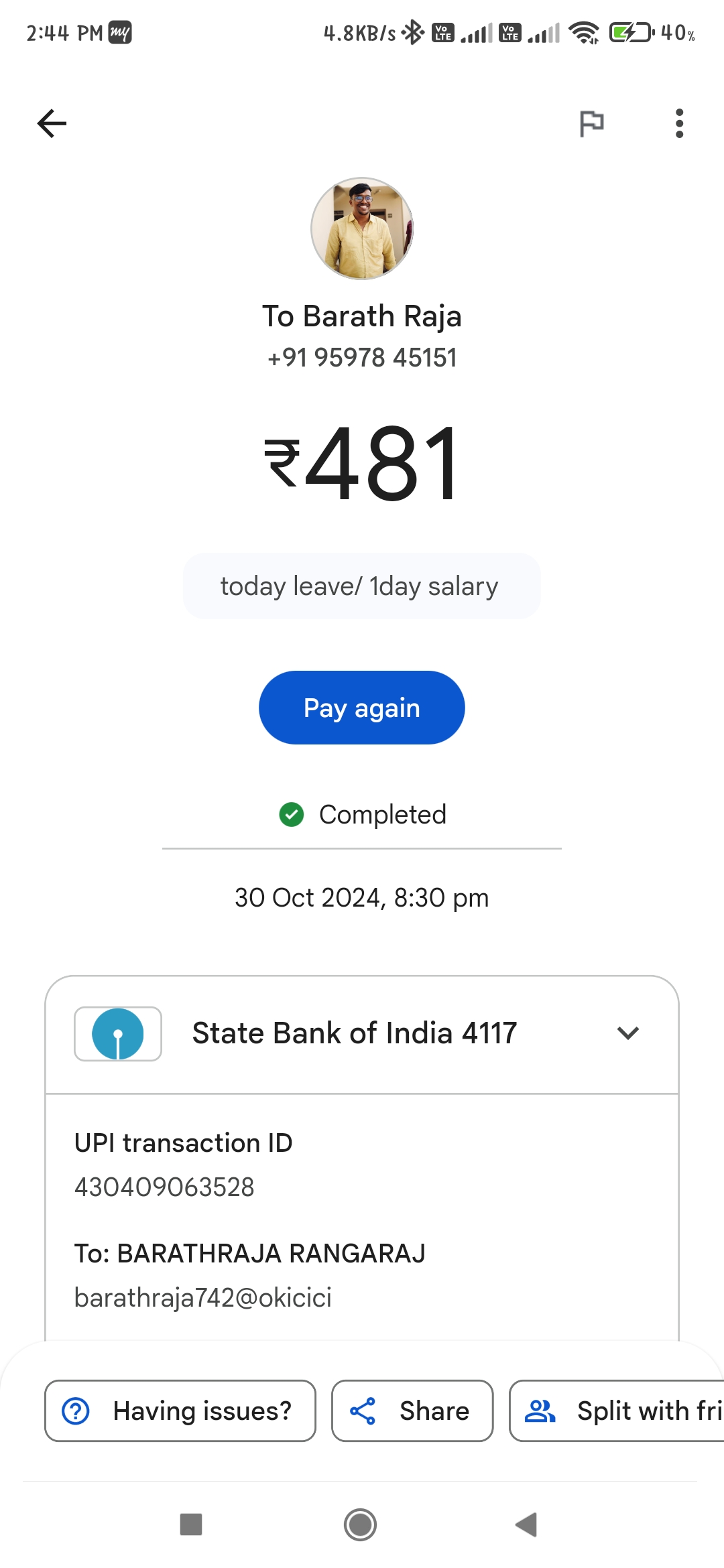Tap the system home button

click(361, 1524)
